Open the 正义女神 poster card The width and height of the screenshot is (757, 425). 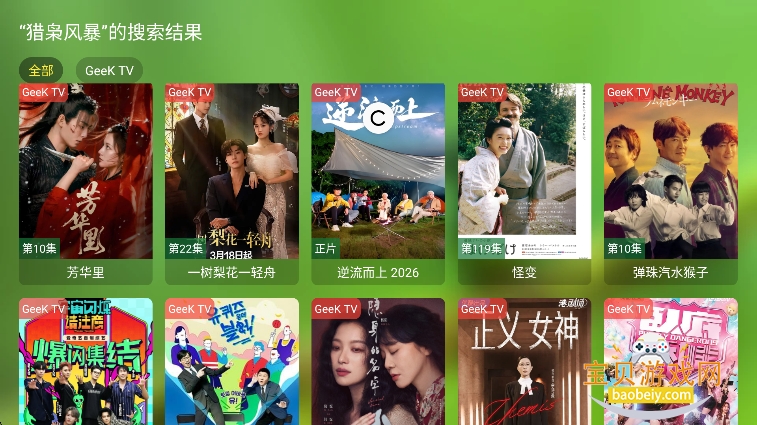tap(524, 360)
